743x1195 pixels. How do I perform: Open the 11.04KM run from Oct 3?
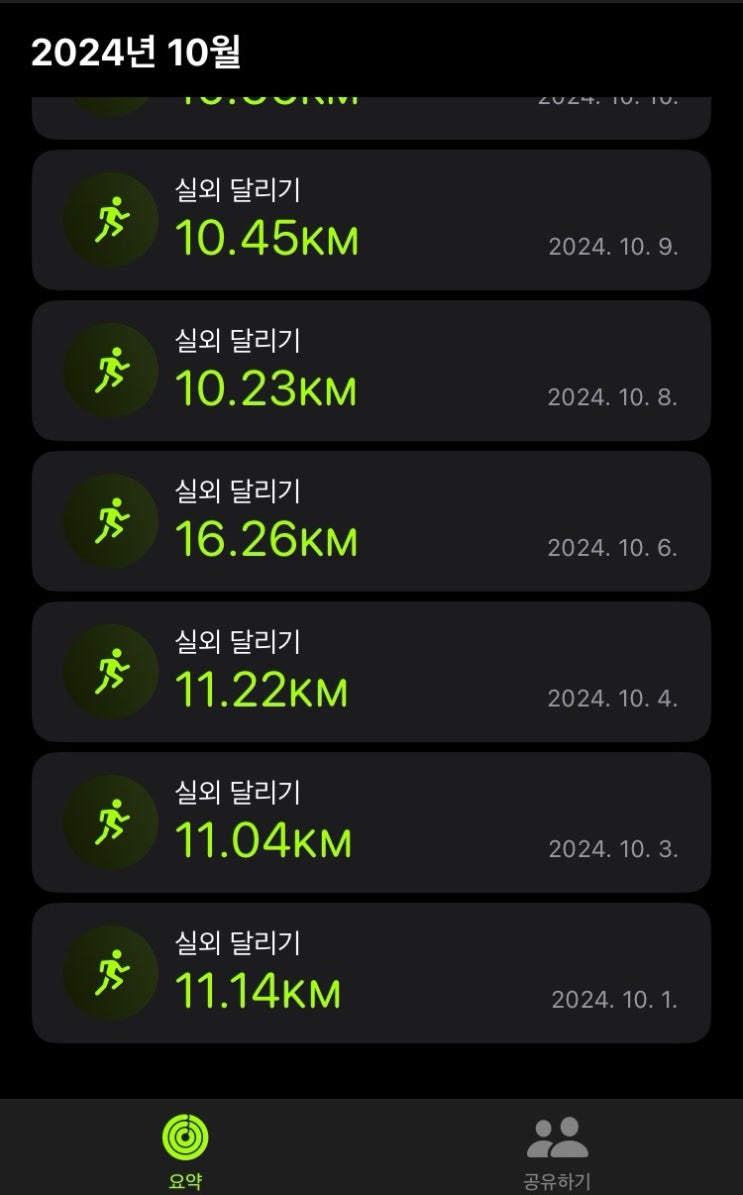[x=371, y=822]
